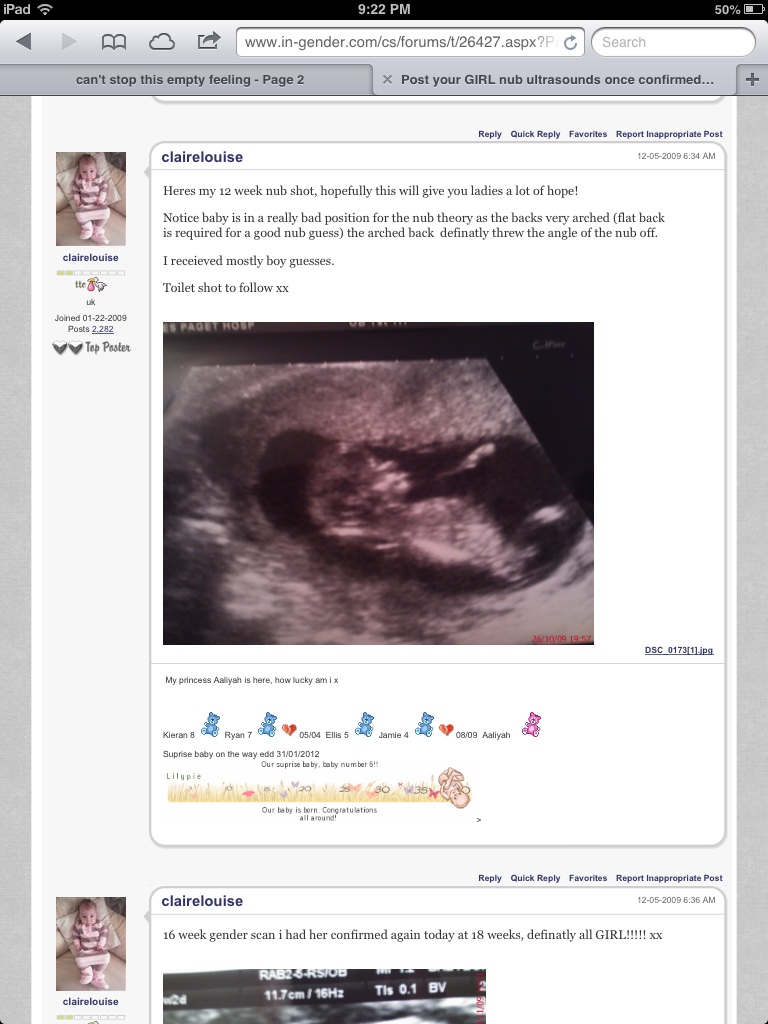Tap Reply above the 6:34 AM post
768x1024 pixels.
pos(490,134)
